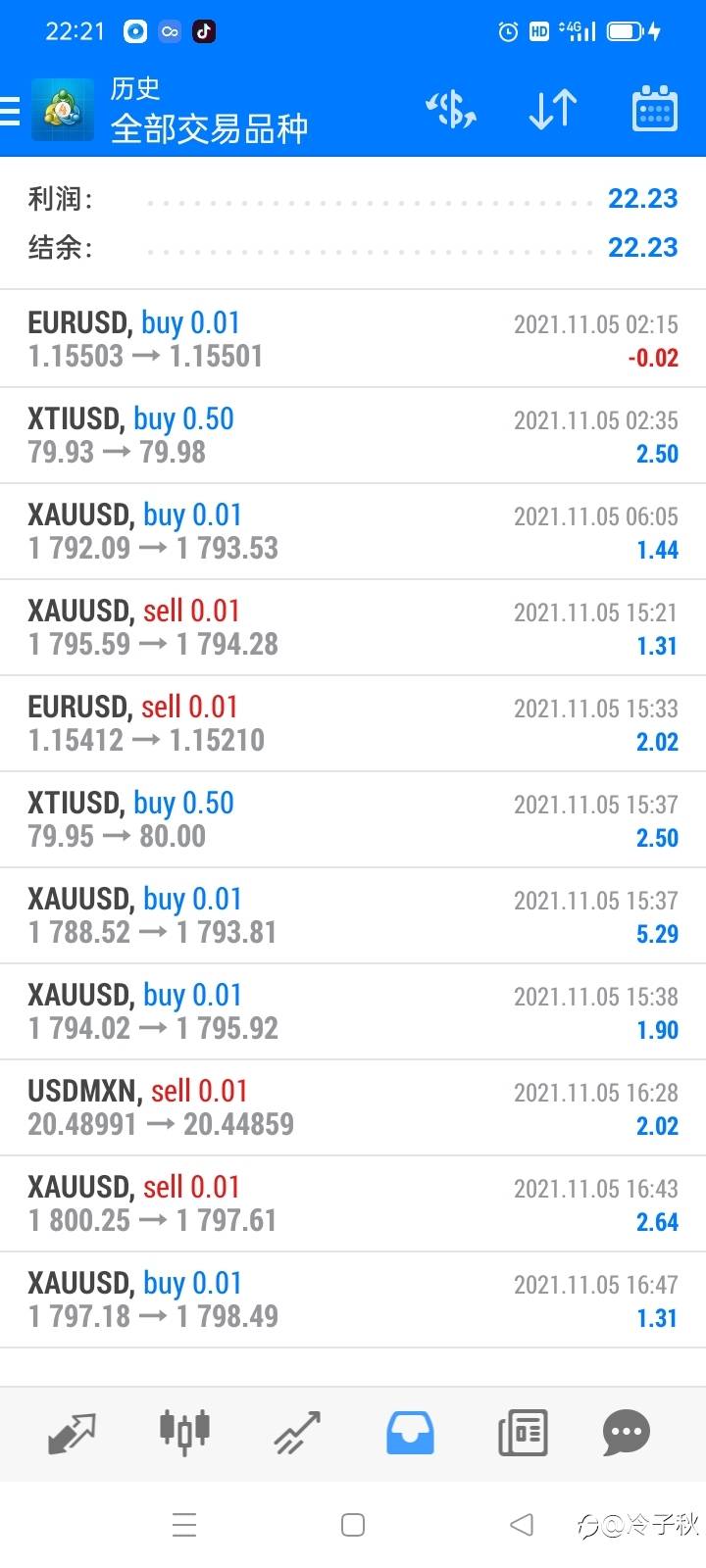
Task: Switch to the News tab
Action: [x=523, y=1434]
